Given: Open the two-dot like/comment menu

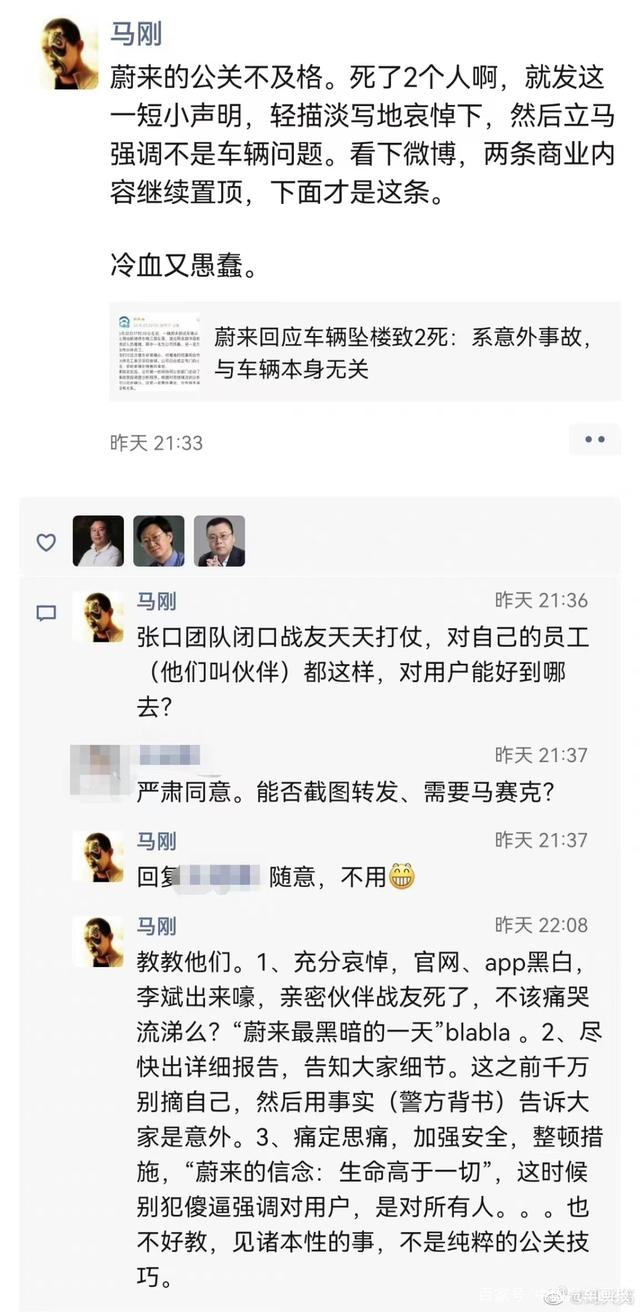Looking at the screenshot, I should click(594, 439).
